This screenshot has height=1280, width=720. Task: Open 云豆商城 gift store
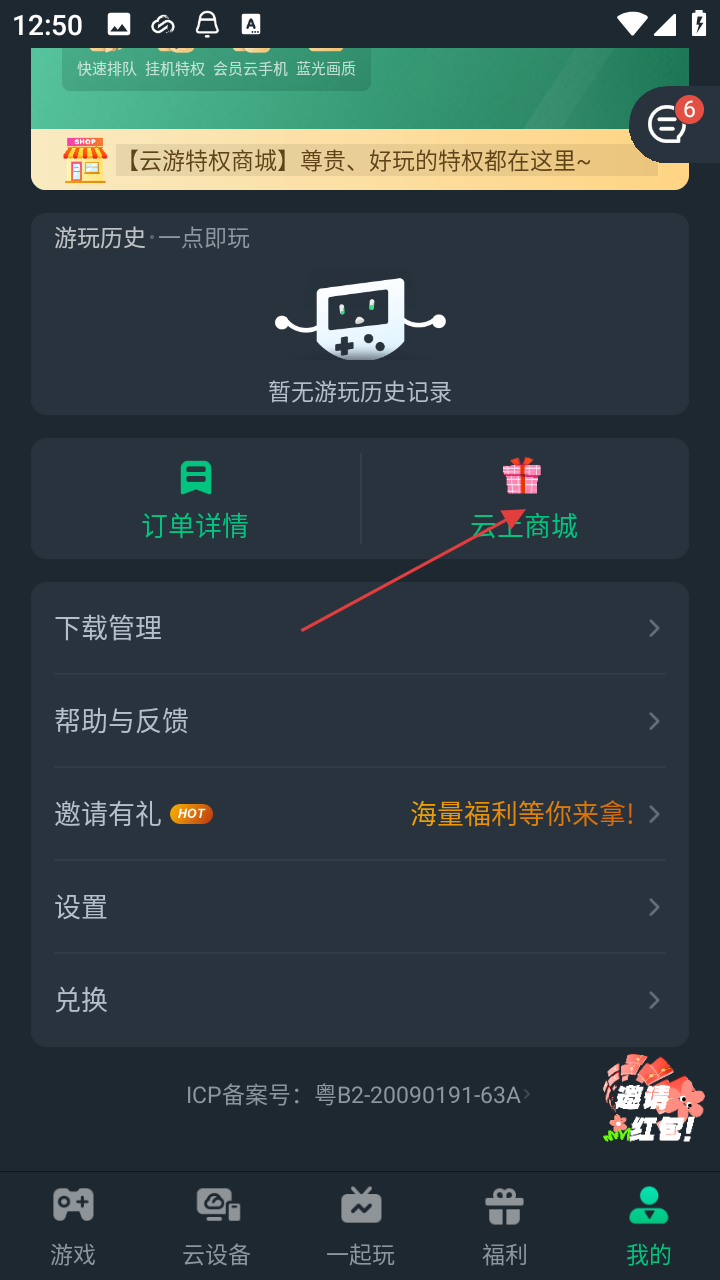523,498
